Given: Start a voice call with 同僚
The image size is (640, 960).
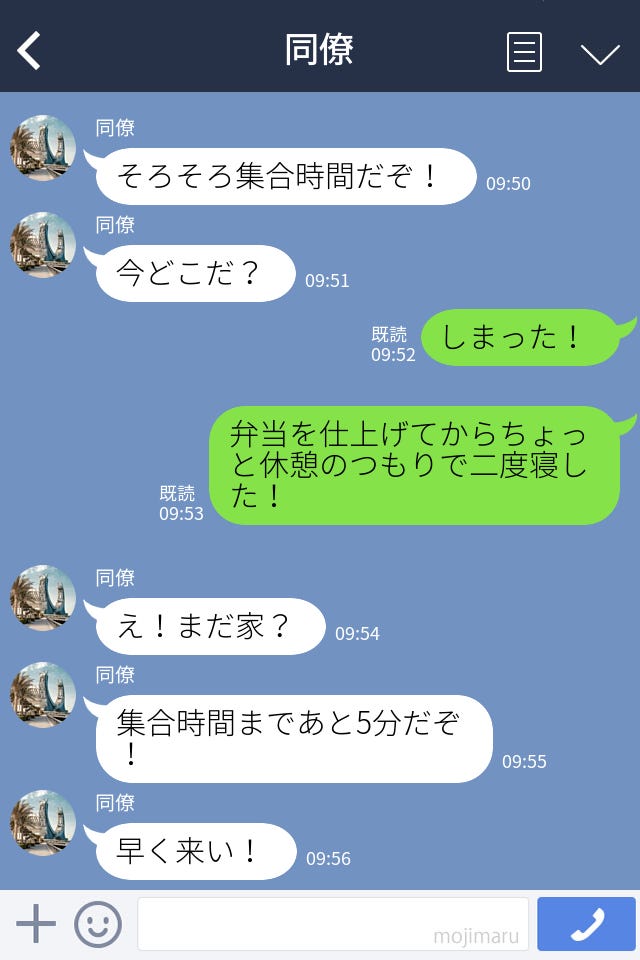Looking at the screenshot, I should pyautogui.click(x=586, y=924).
